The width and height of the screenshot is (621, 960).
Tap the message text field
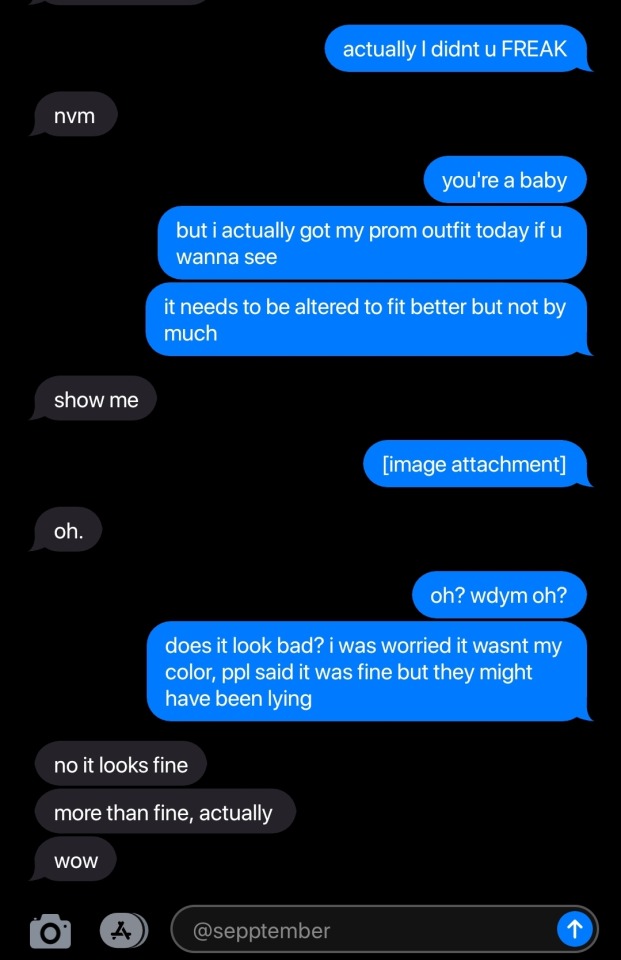(360, 931)
